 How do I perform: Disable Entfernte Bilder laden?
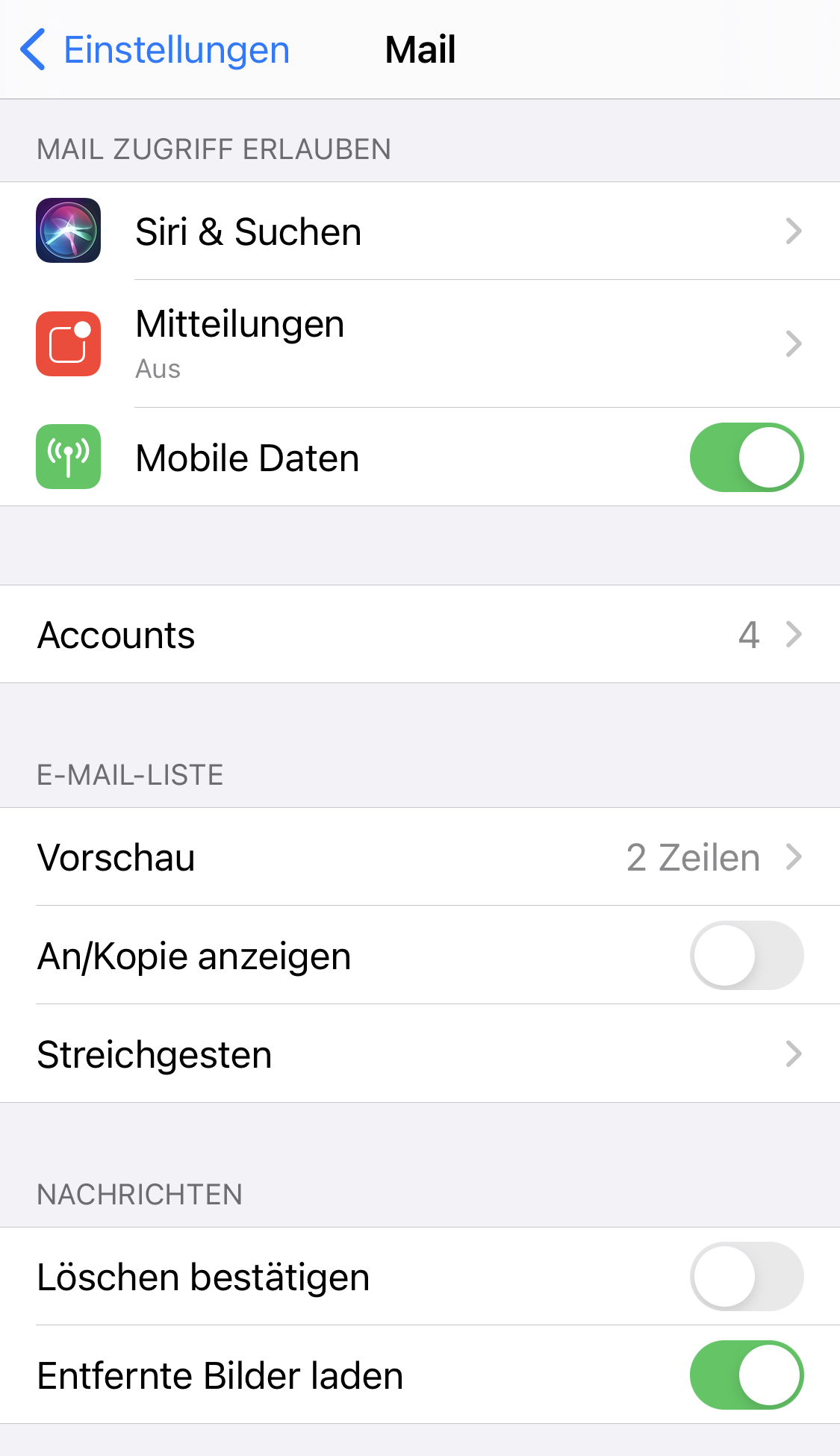click(747, 1375)
